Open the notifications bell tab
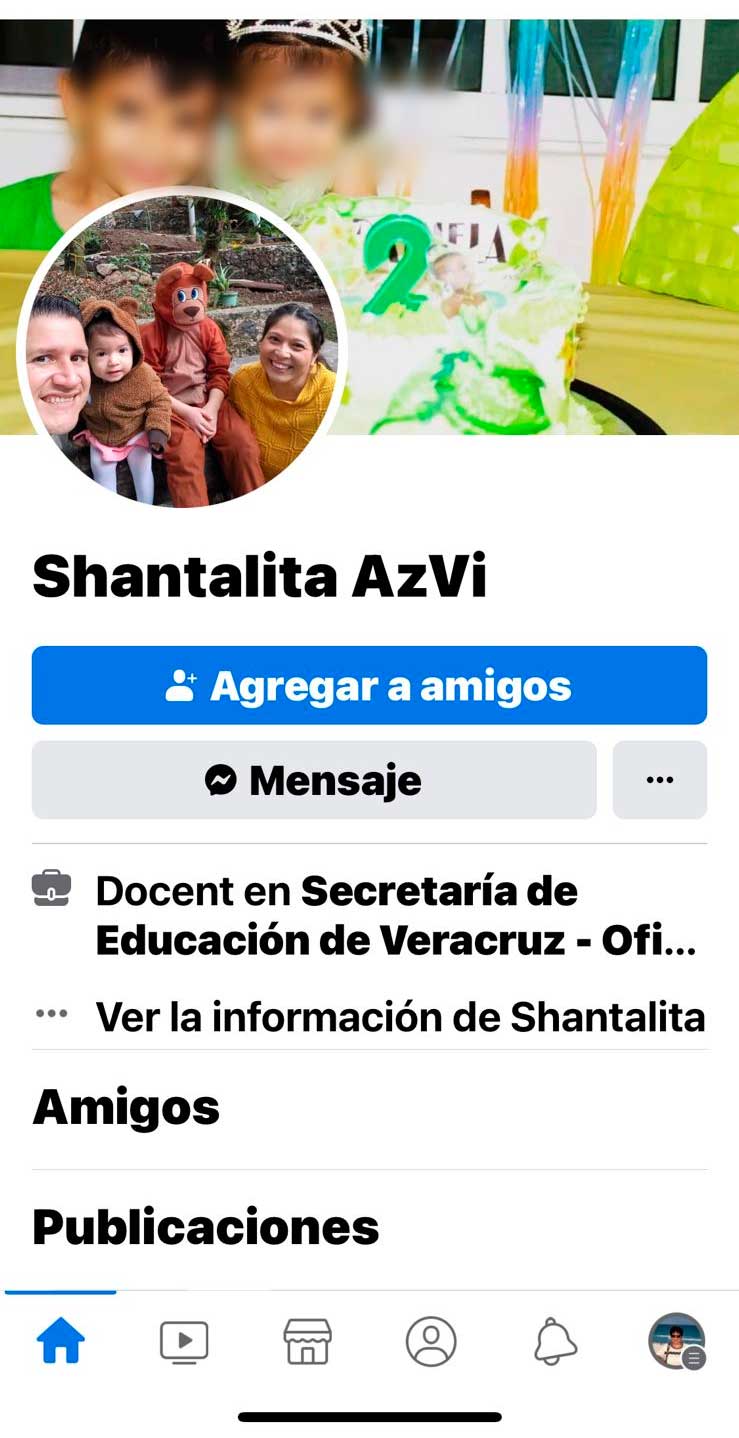The image size is (739, 1438). pos(555,1341)
